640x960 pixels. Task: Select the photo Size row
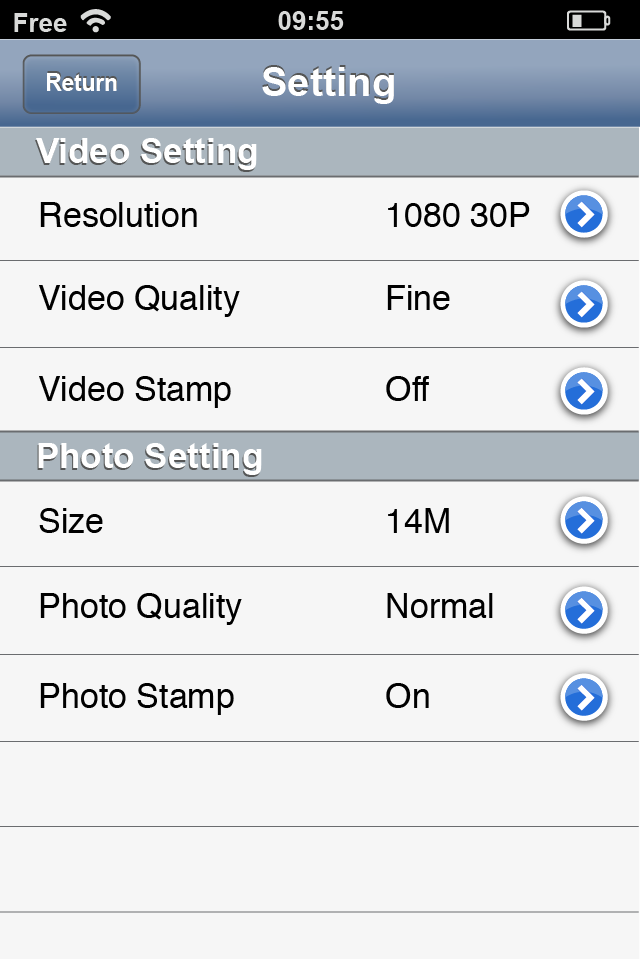[584, 521]
